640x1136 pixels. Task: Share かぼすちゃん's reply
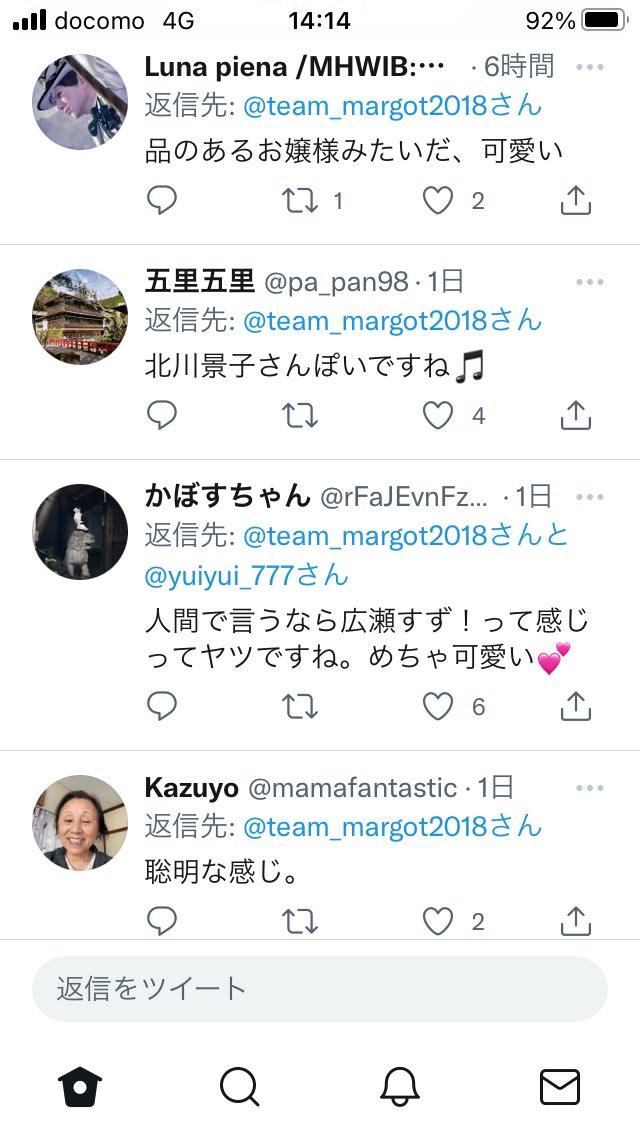click(x=575, y=707)
